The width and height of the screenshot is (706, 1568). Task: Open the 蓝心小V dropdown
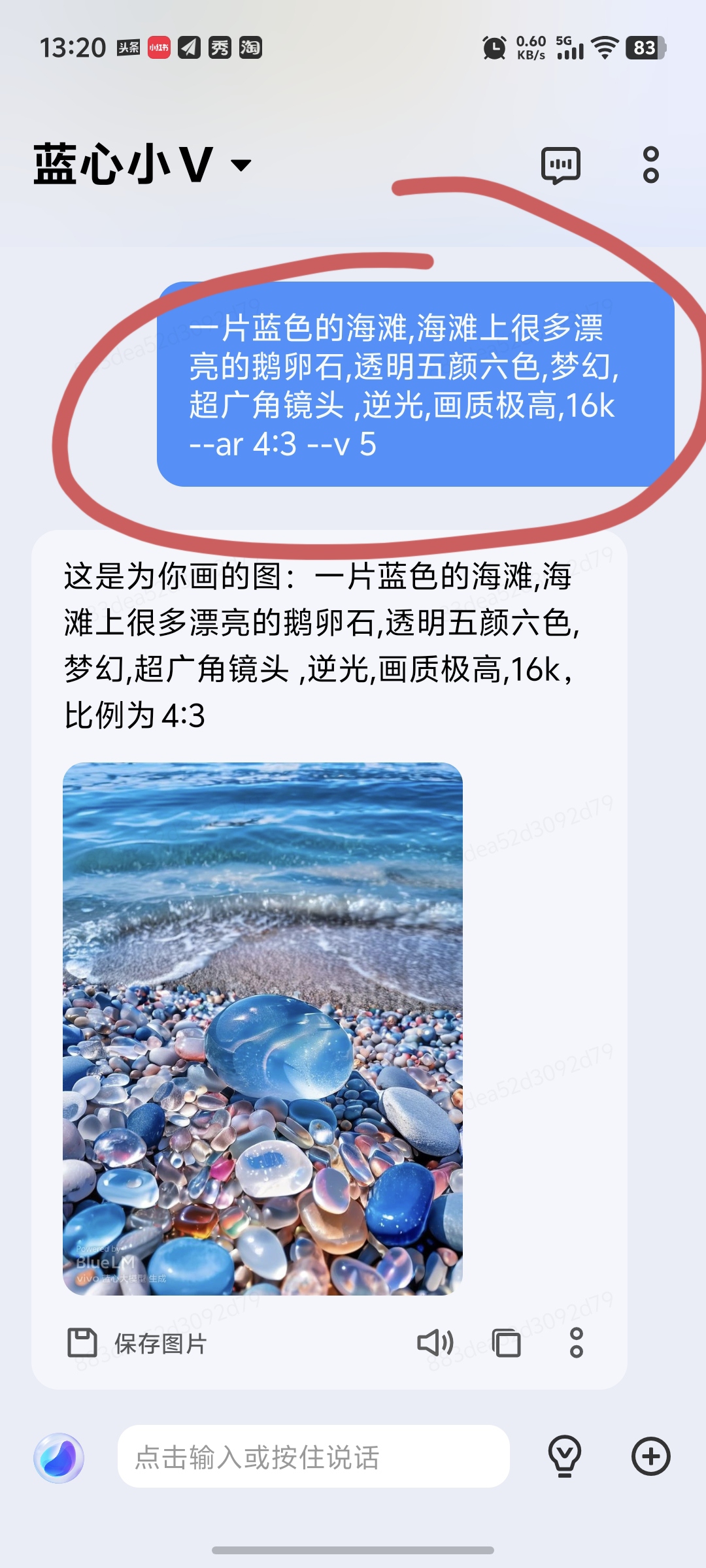pyautogui.click(x=241, y=165)
